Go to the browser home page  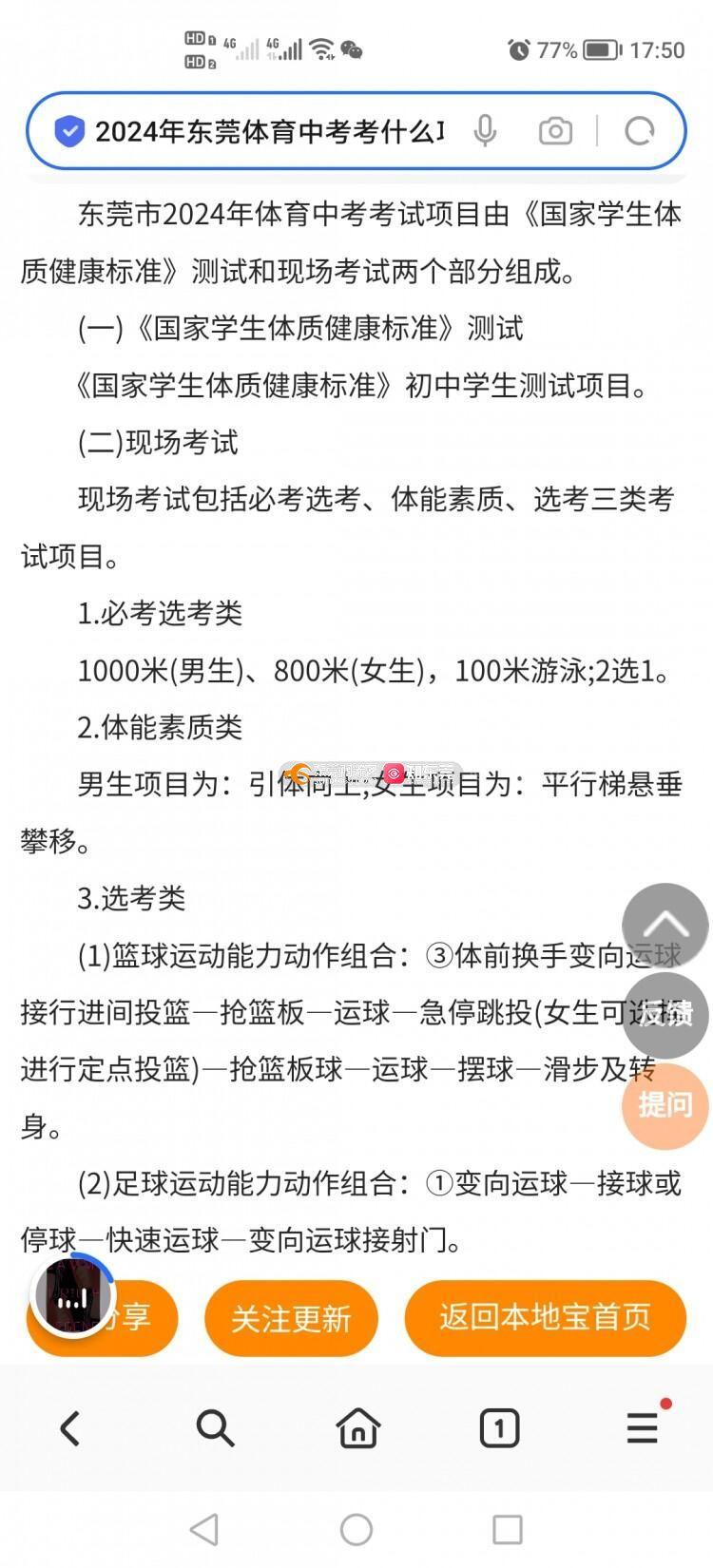point(357,1427)
